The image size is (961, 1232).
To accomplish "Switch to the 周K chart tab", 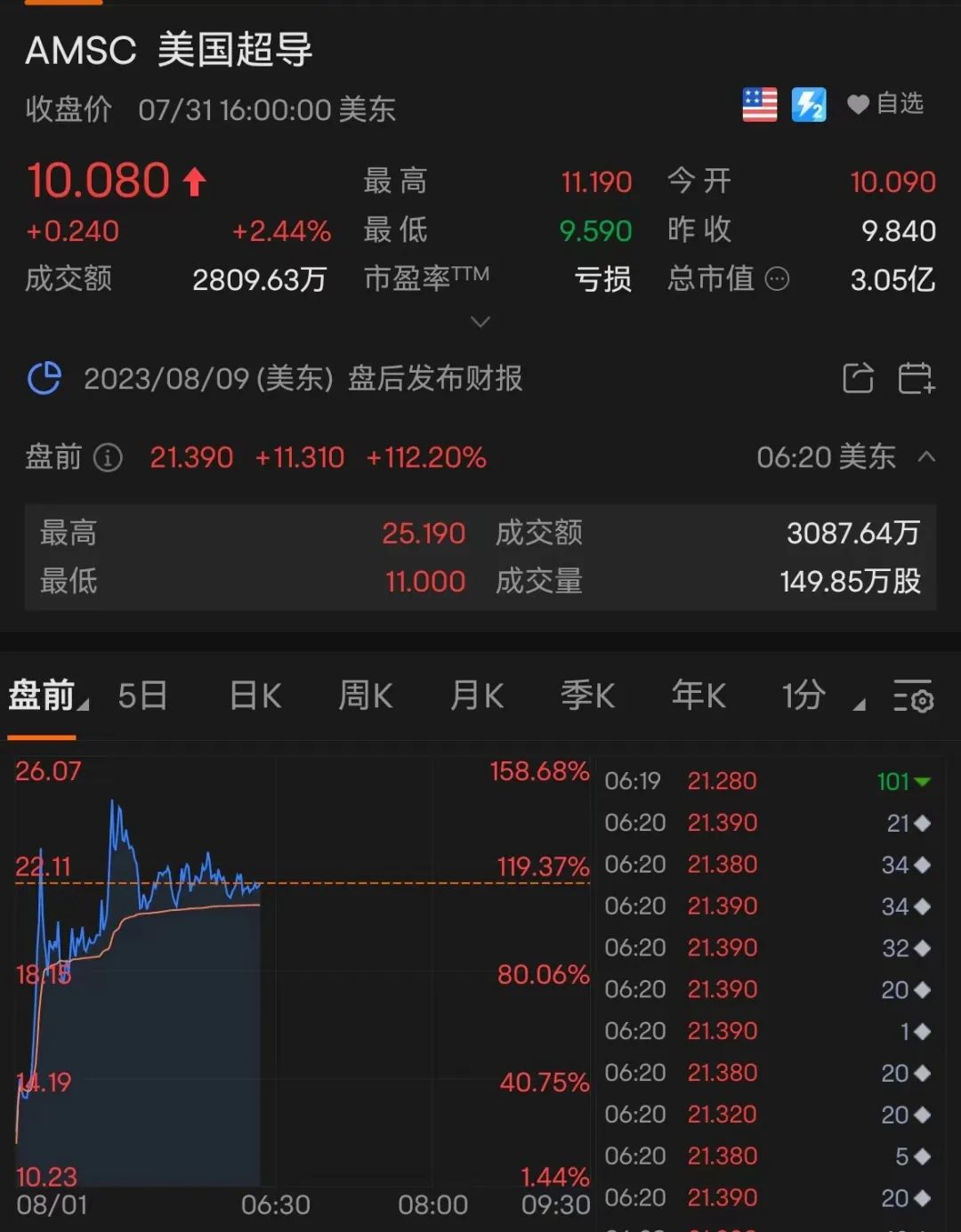I will 366,696.
